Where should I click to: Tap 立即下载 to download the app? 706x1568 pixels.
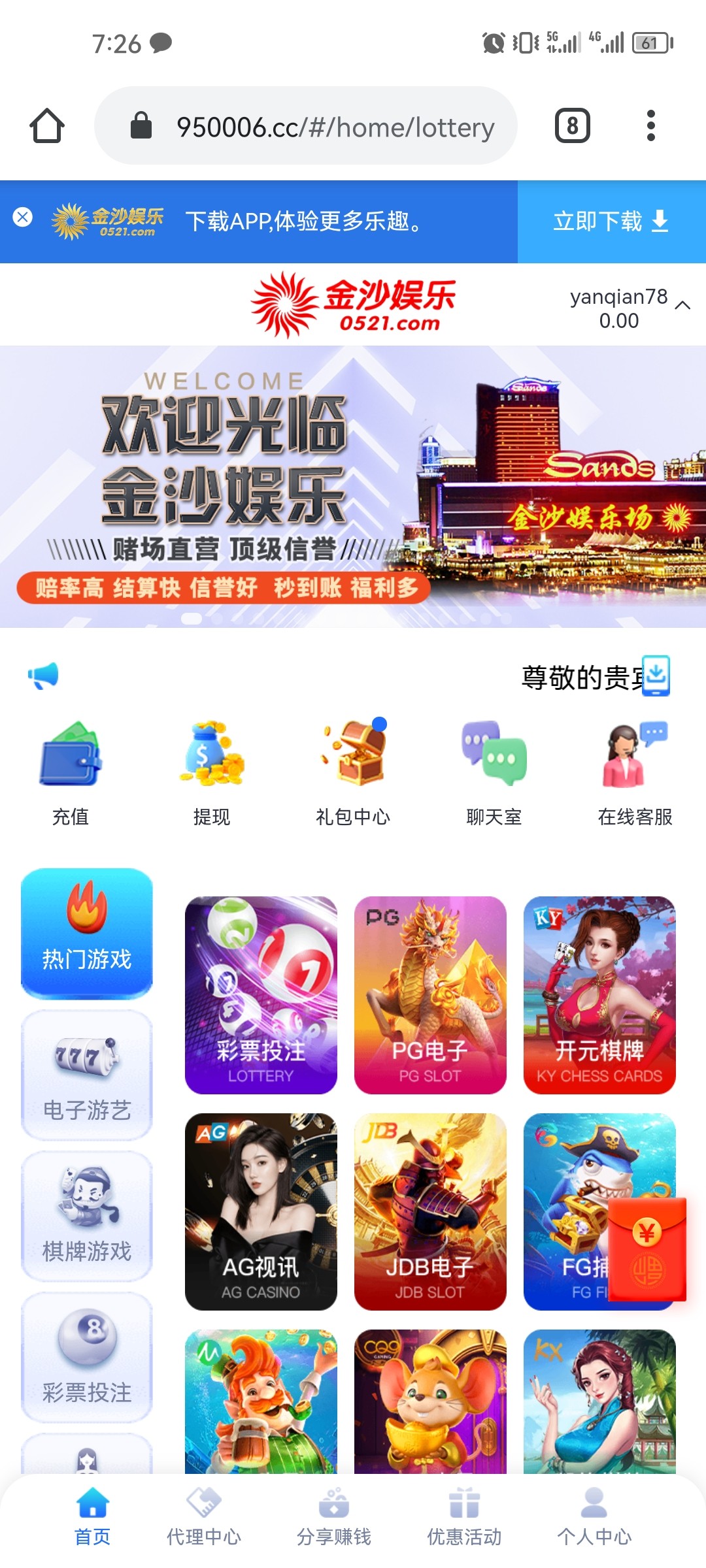tap(611, 221)
